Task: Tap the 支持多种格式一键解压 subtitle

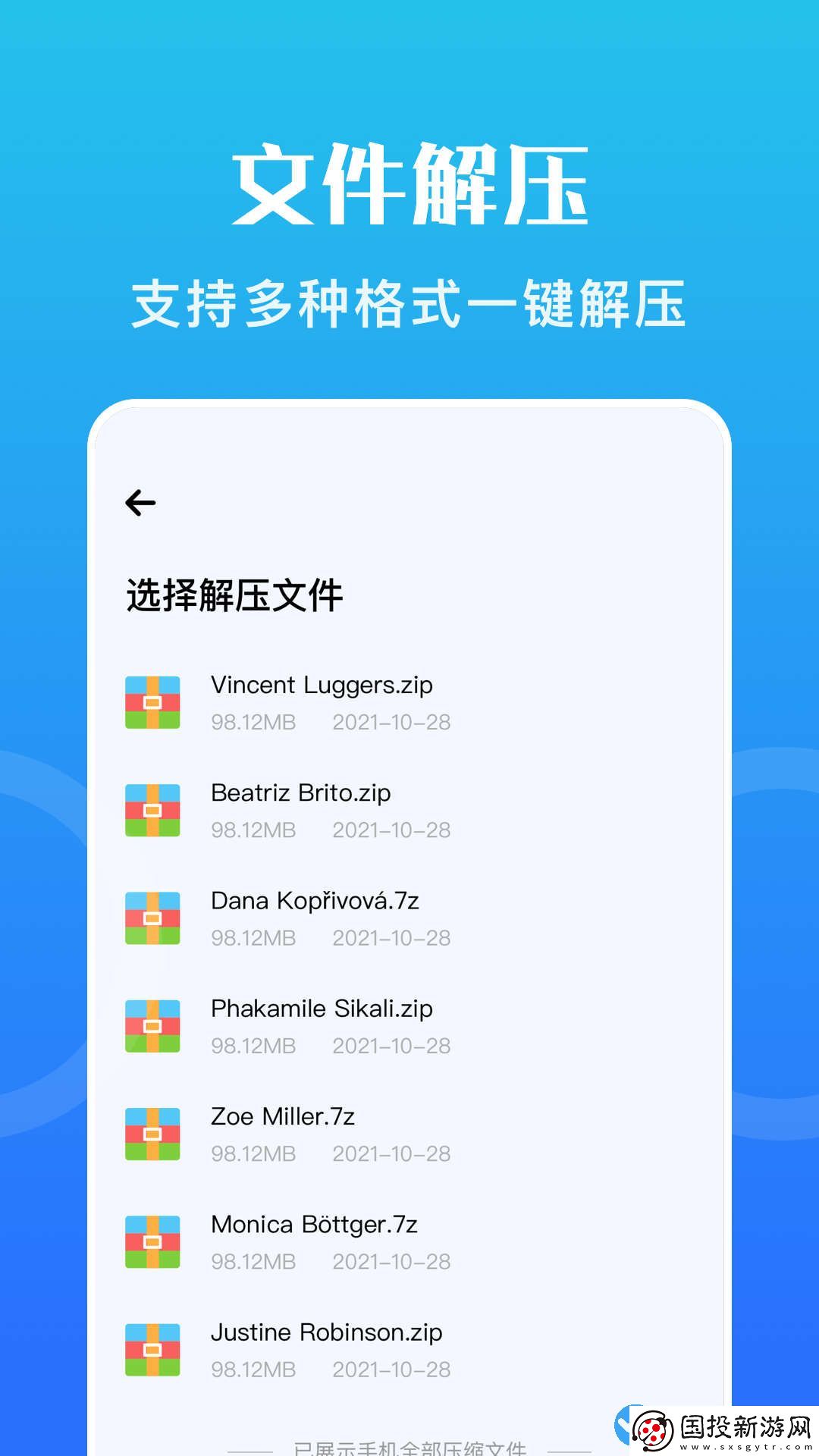Action: tap(409, 300)
